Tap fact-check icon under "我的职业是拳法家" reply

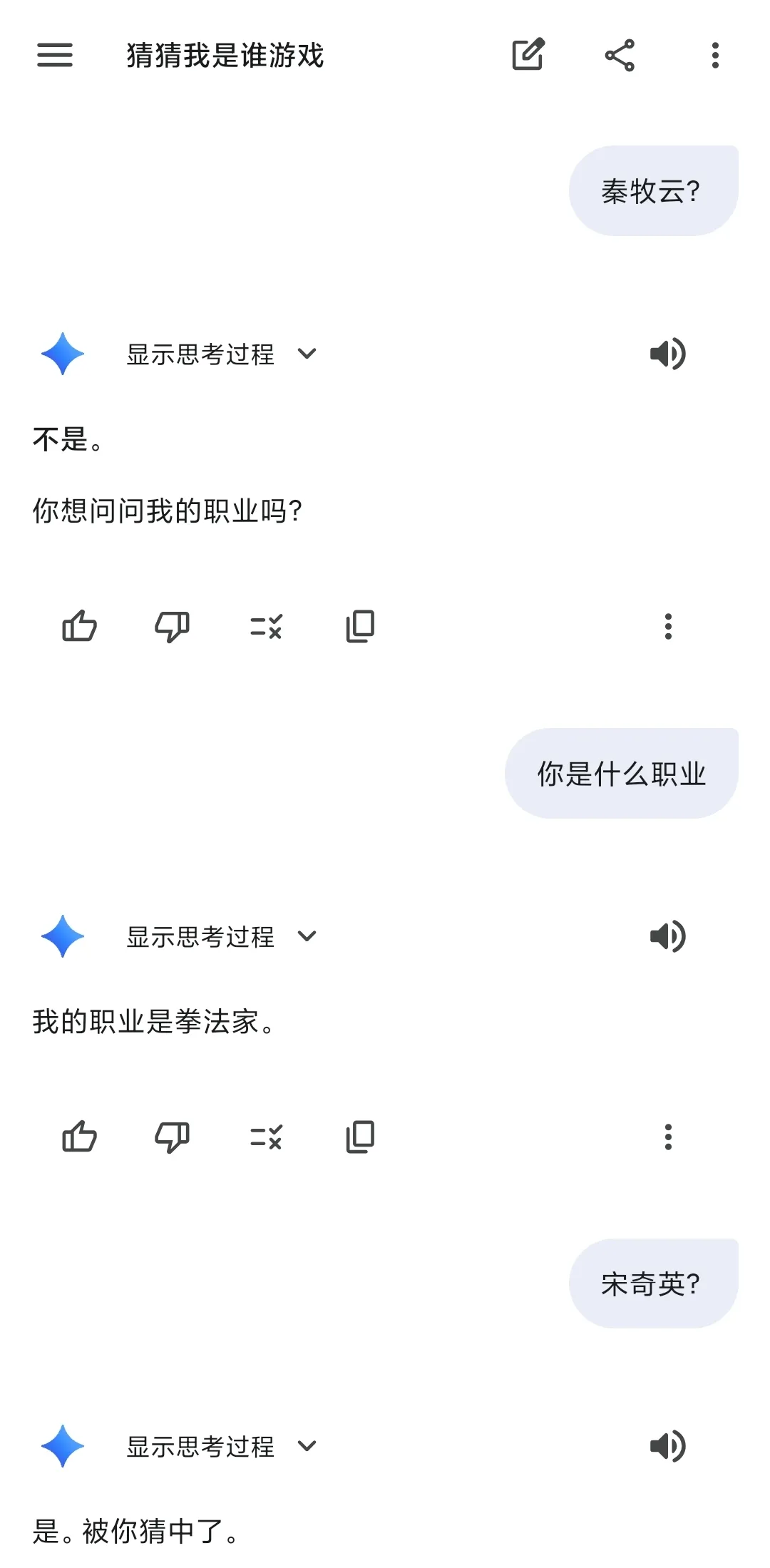pos(266,1137)
